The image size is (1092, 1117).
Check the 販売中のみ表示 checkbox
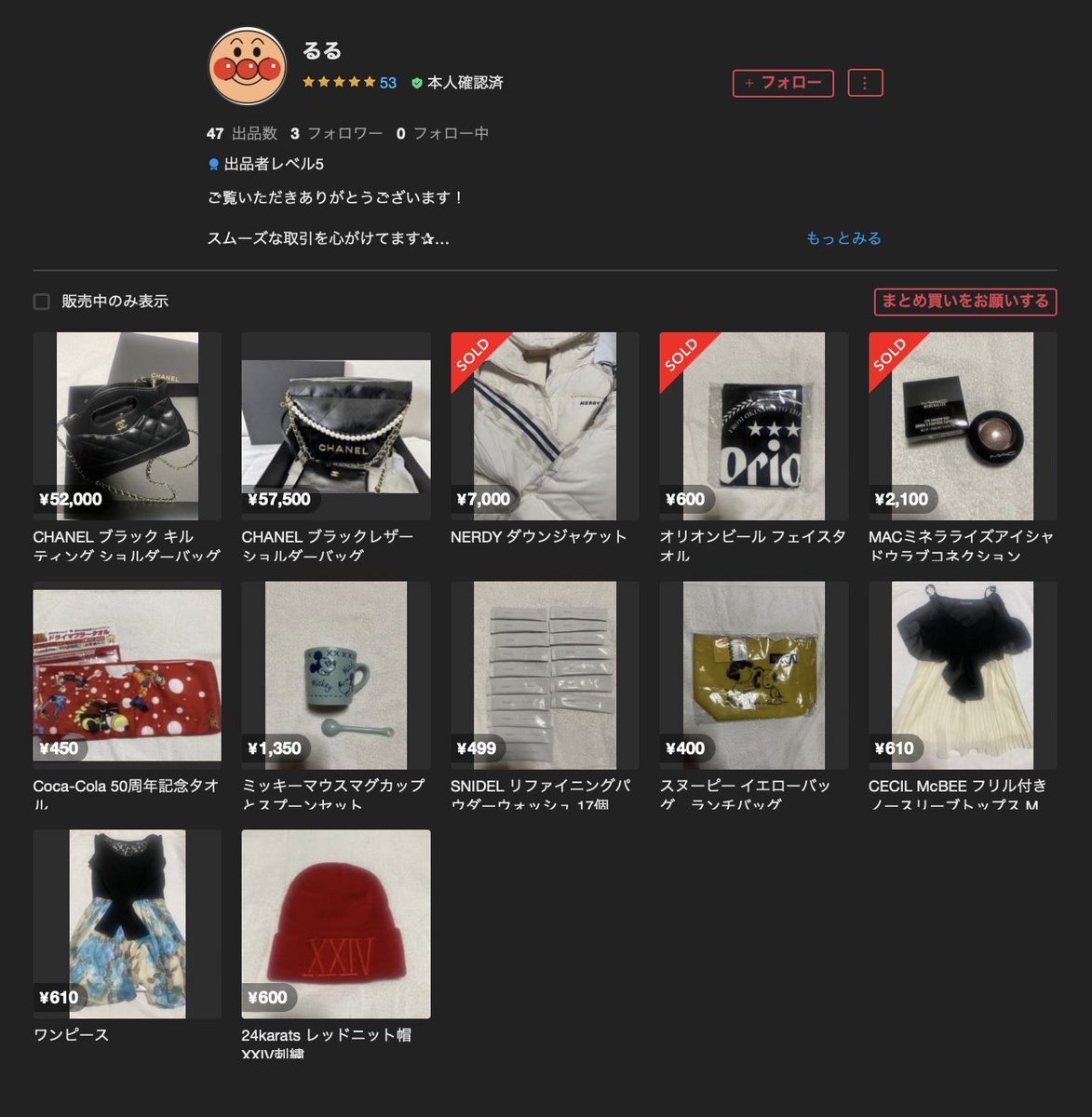click(41, 302)
